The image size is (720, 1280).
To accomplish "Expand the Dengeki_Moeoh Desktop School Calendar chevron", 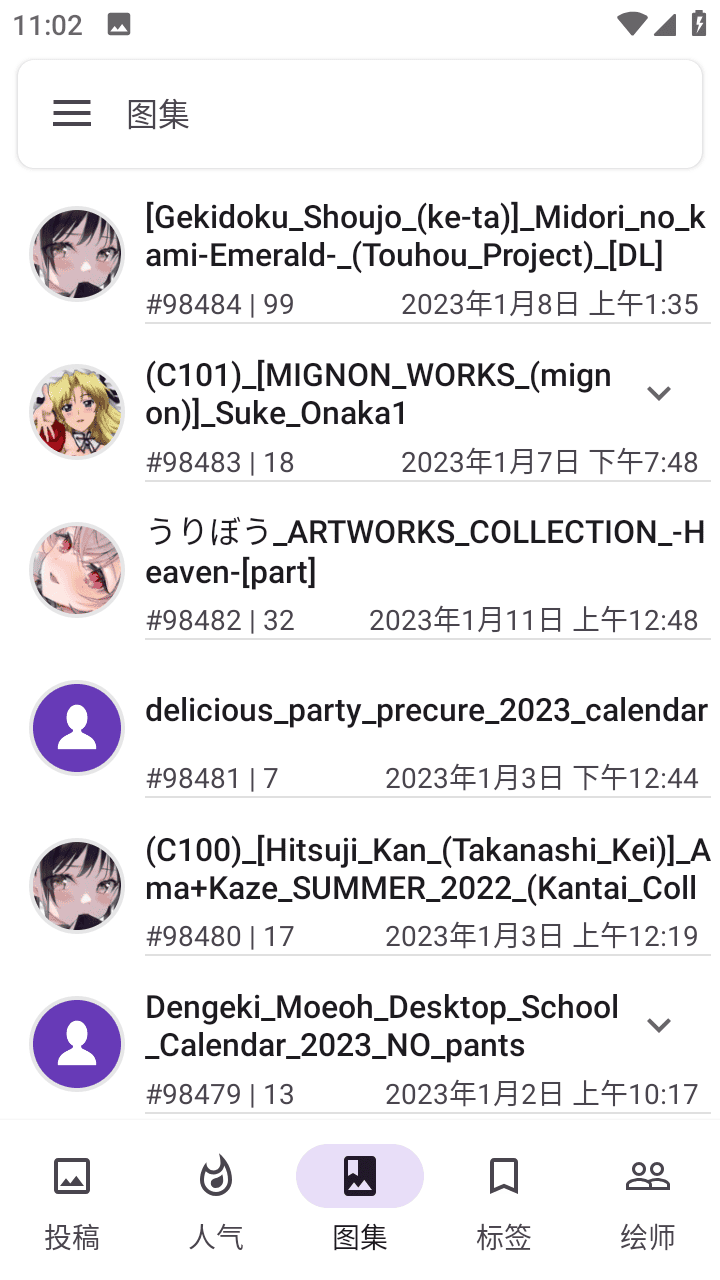I will click(658, 1026).
